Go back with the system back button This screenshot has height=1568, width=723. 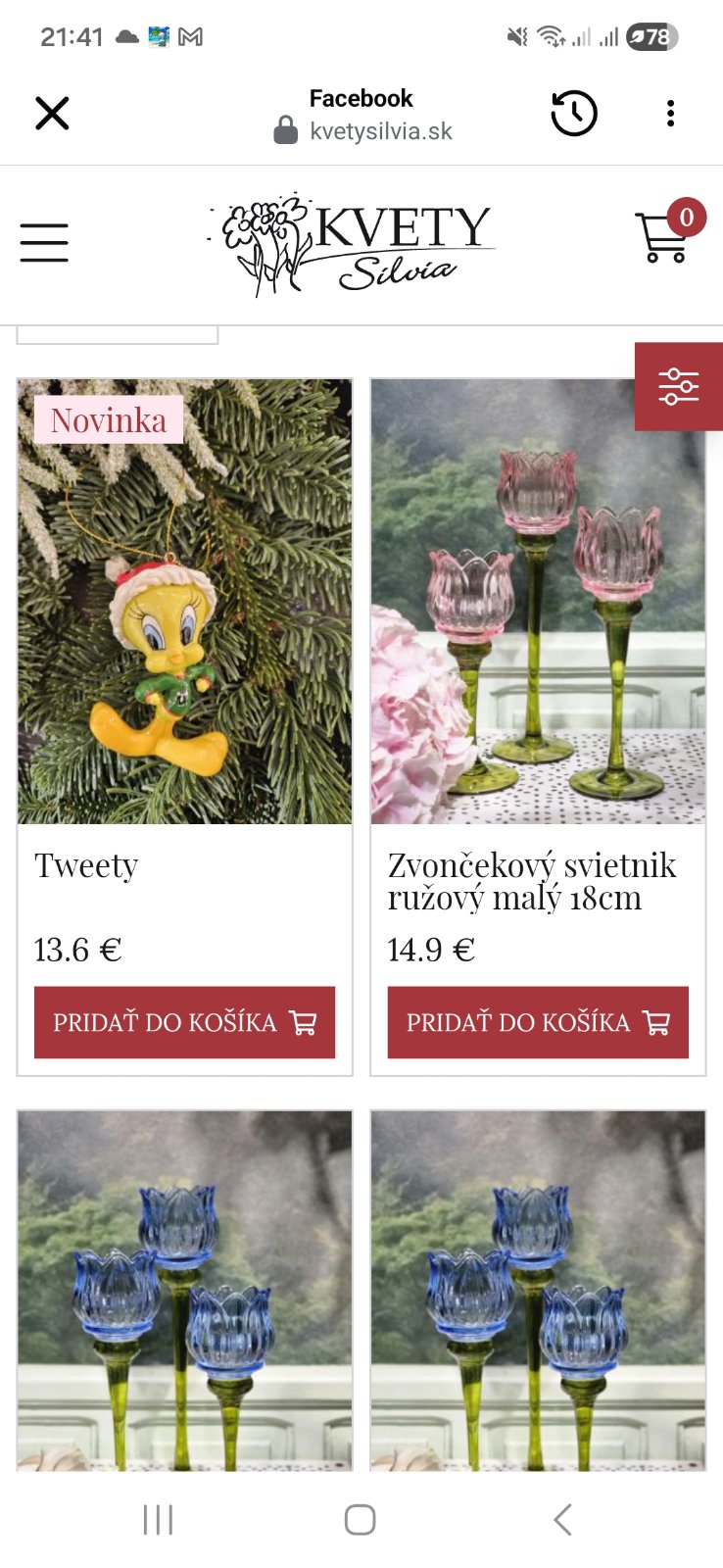[x=562, y=1519]
